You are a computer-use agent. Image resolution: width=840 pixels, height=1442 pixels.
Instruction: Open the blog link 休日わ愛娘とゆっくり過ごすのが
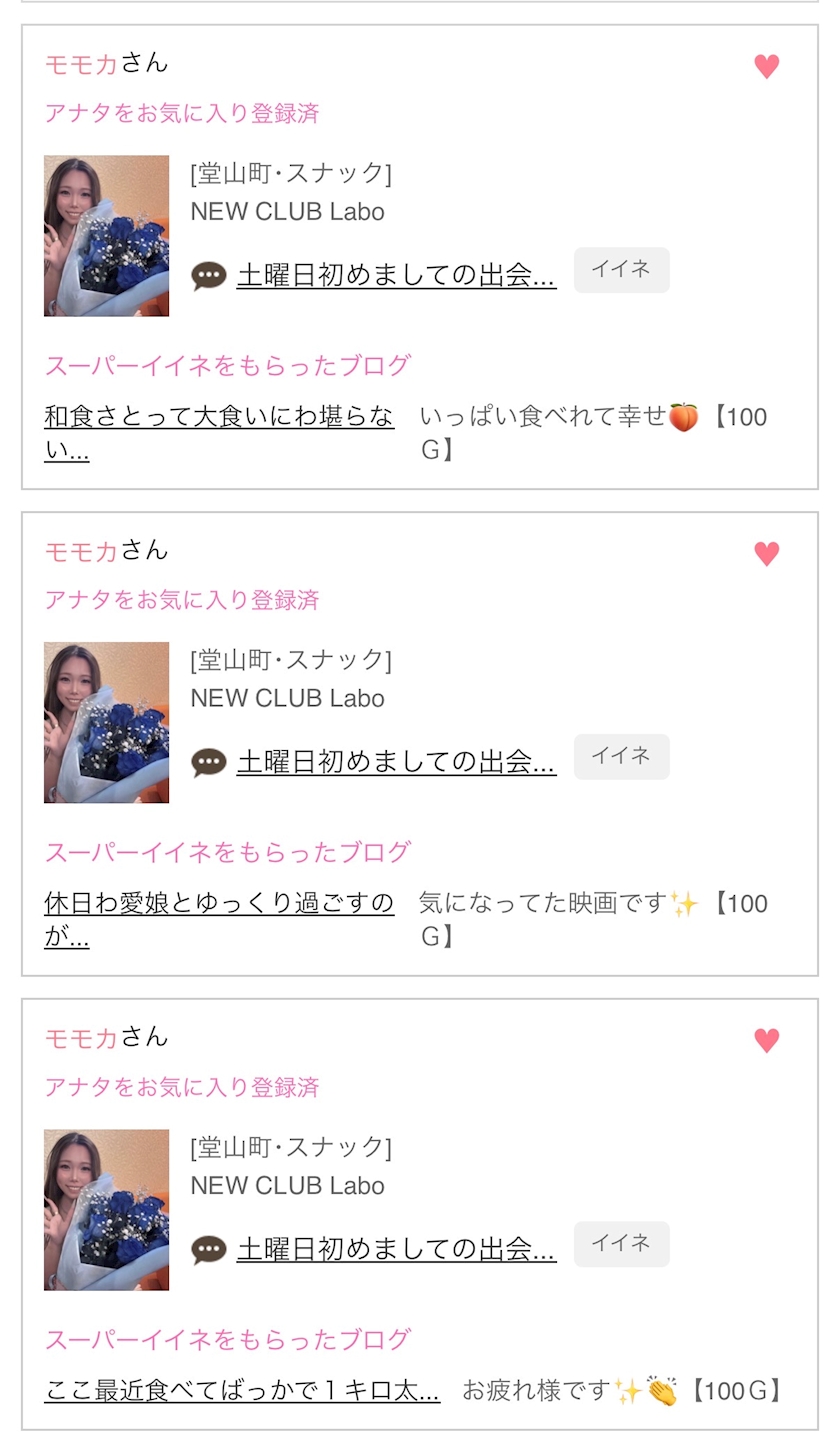tap(219, 920)
